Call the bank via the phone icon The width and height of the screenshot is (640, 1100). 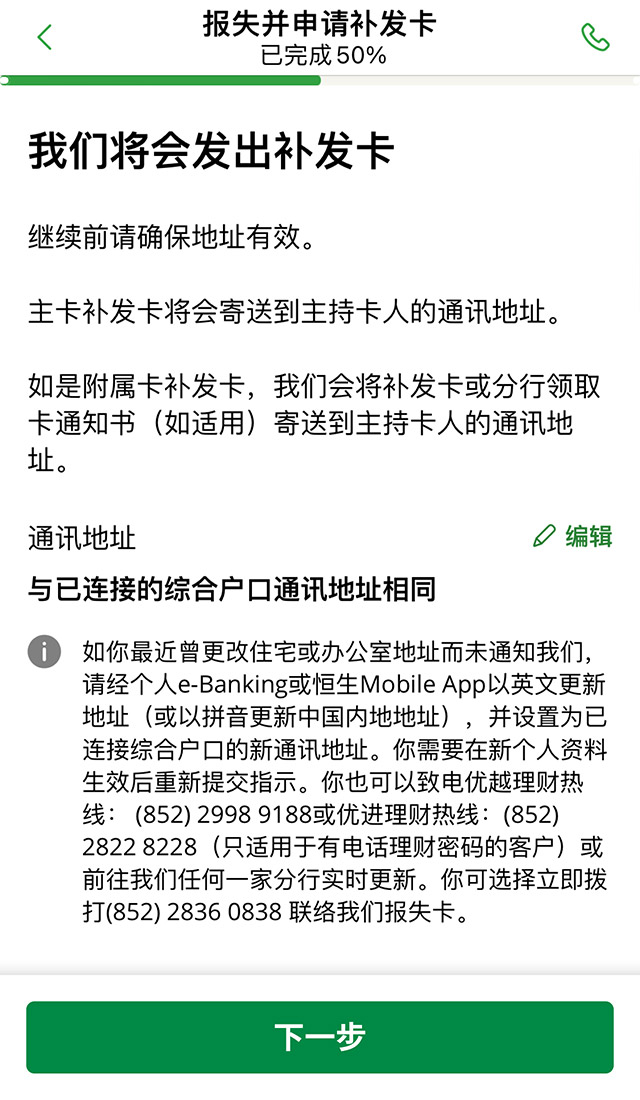click(595, 38)
